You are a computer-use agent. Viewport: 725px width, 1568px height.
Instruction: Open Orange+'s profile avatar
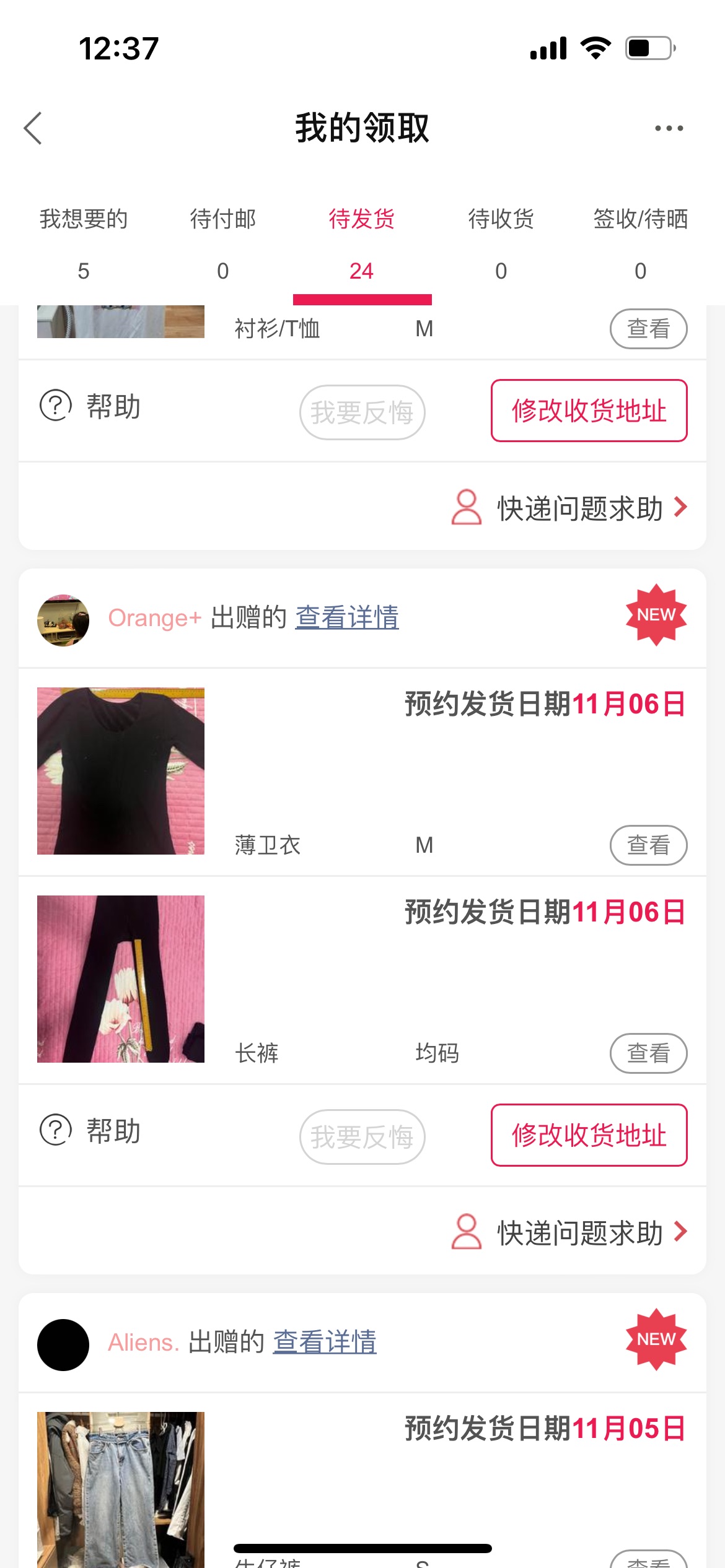[x=63, y=621]
